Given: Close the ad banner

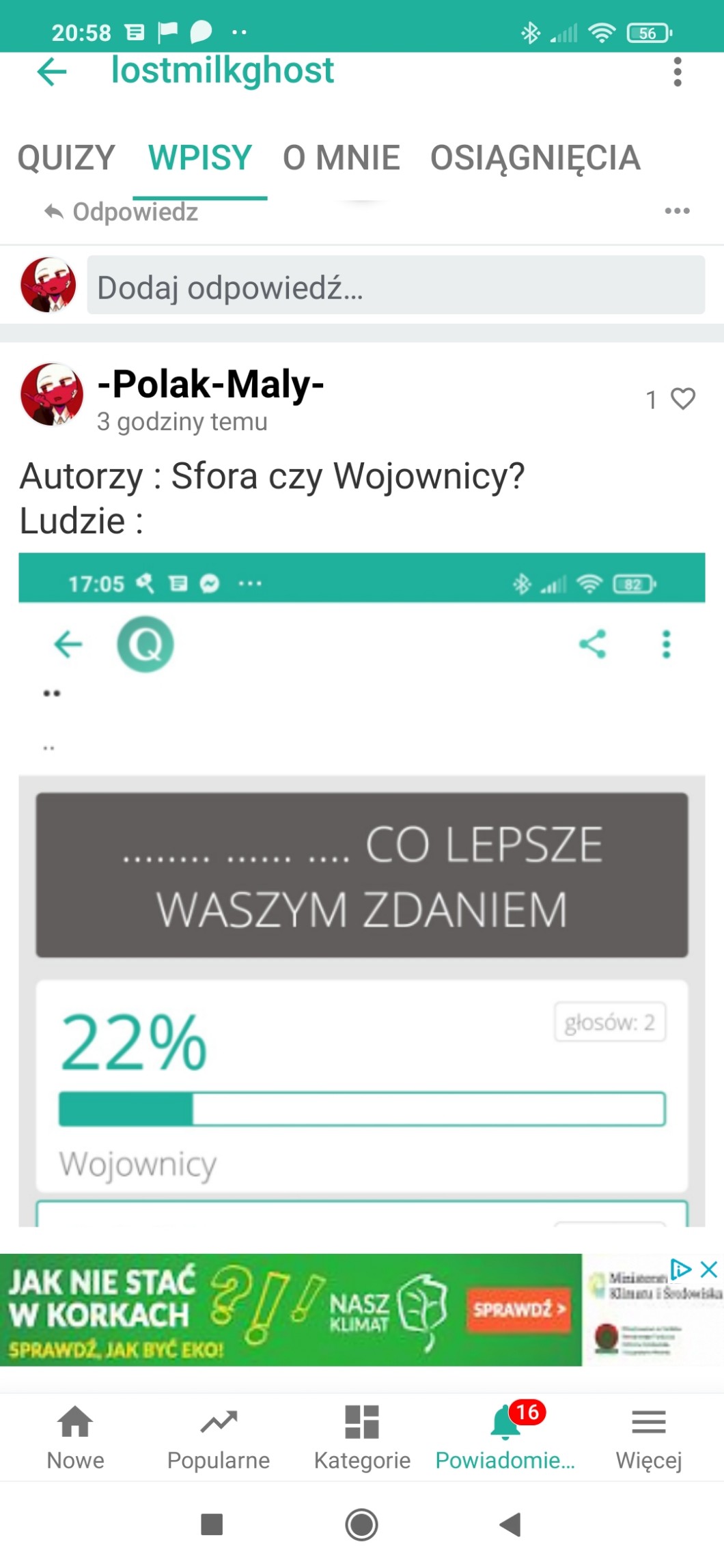Looking at the screenshot, I should click(709, 1270).
